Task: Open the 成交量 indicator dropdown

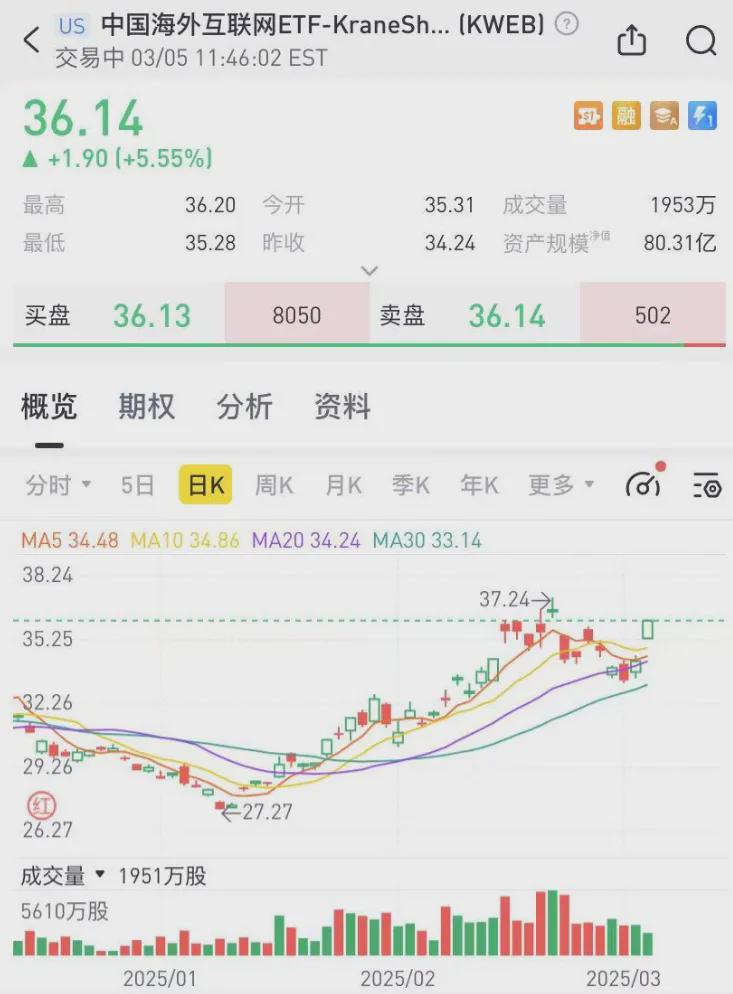Action: [x=62, y=875]
